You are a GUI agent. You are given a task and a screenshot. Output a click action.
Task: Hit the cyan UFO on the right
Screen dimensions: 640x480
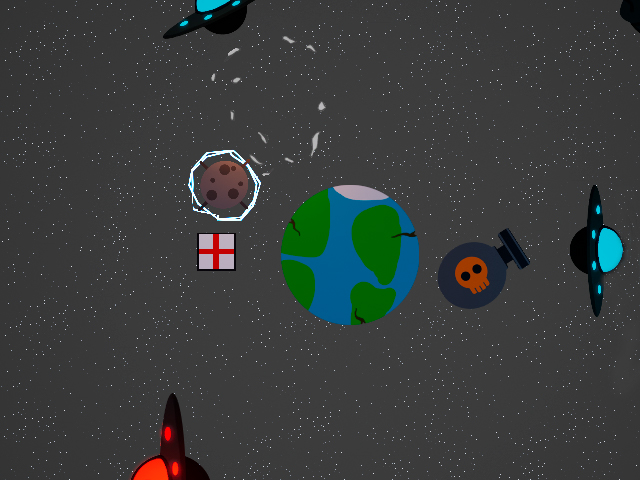click(597, 250)
